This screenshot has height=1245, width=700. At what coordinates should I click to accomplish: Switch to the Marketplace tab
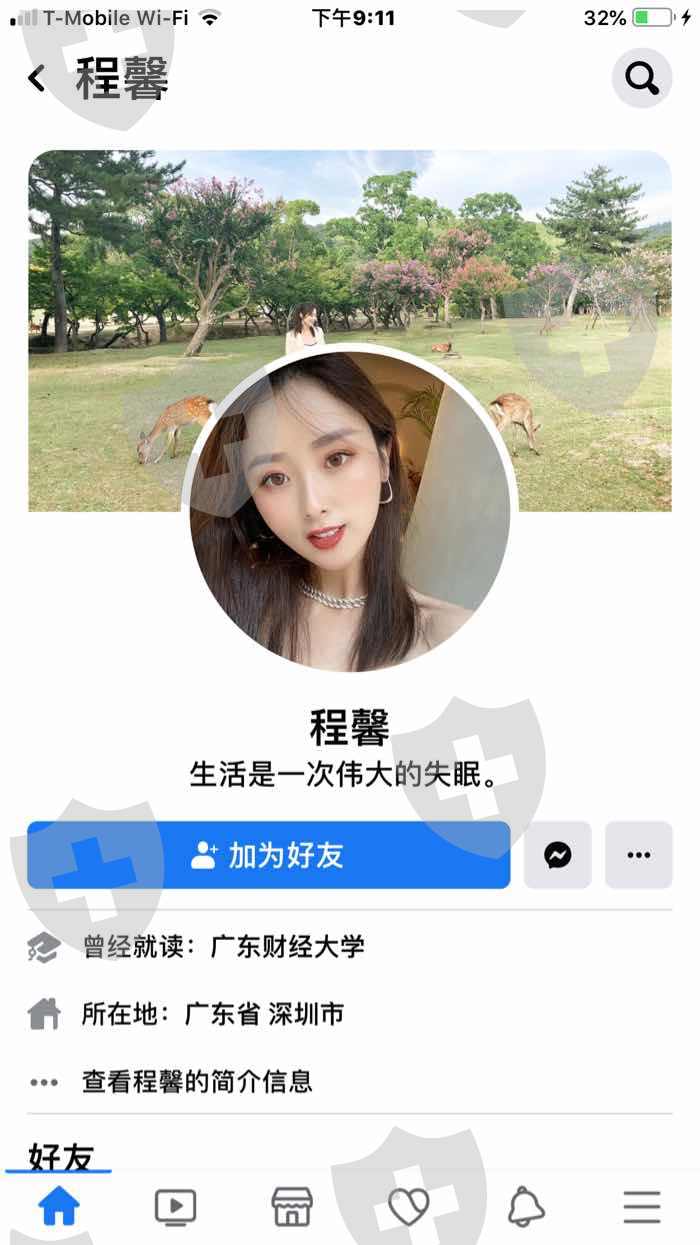(292, 1207)
